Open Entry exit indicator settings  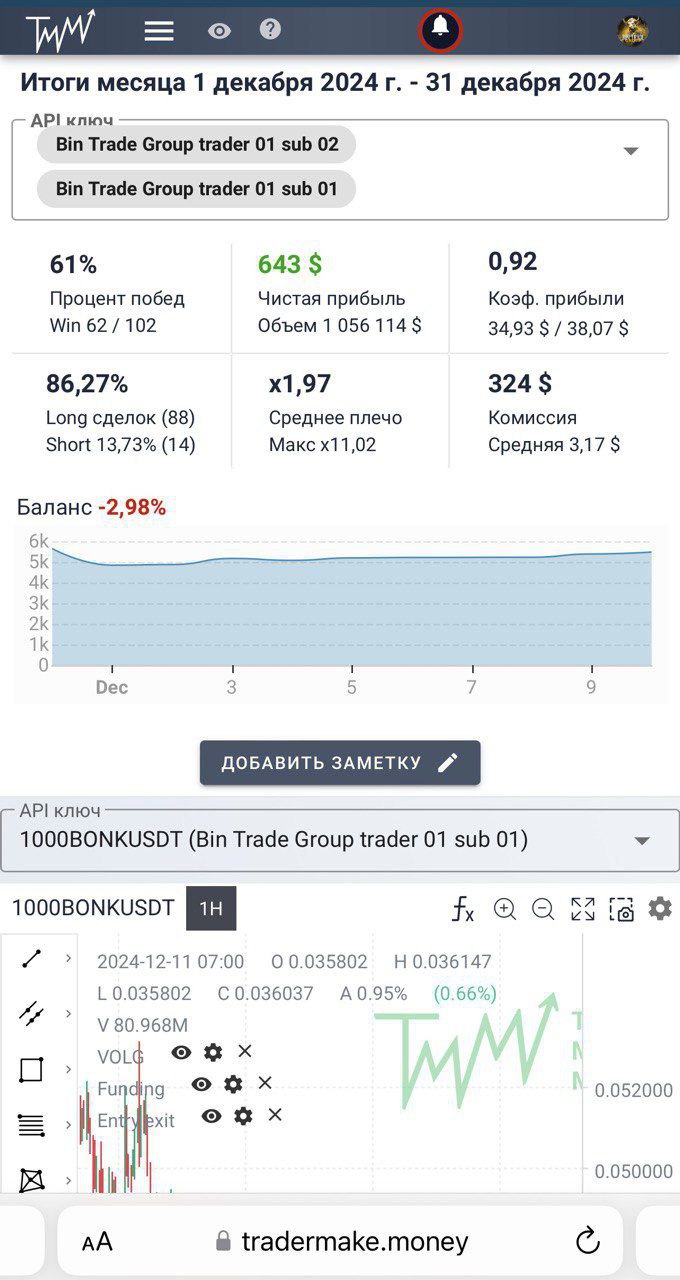pyautogui.click(x=243, y=1116)
